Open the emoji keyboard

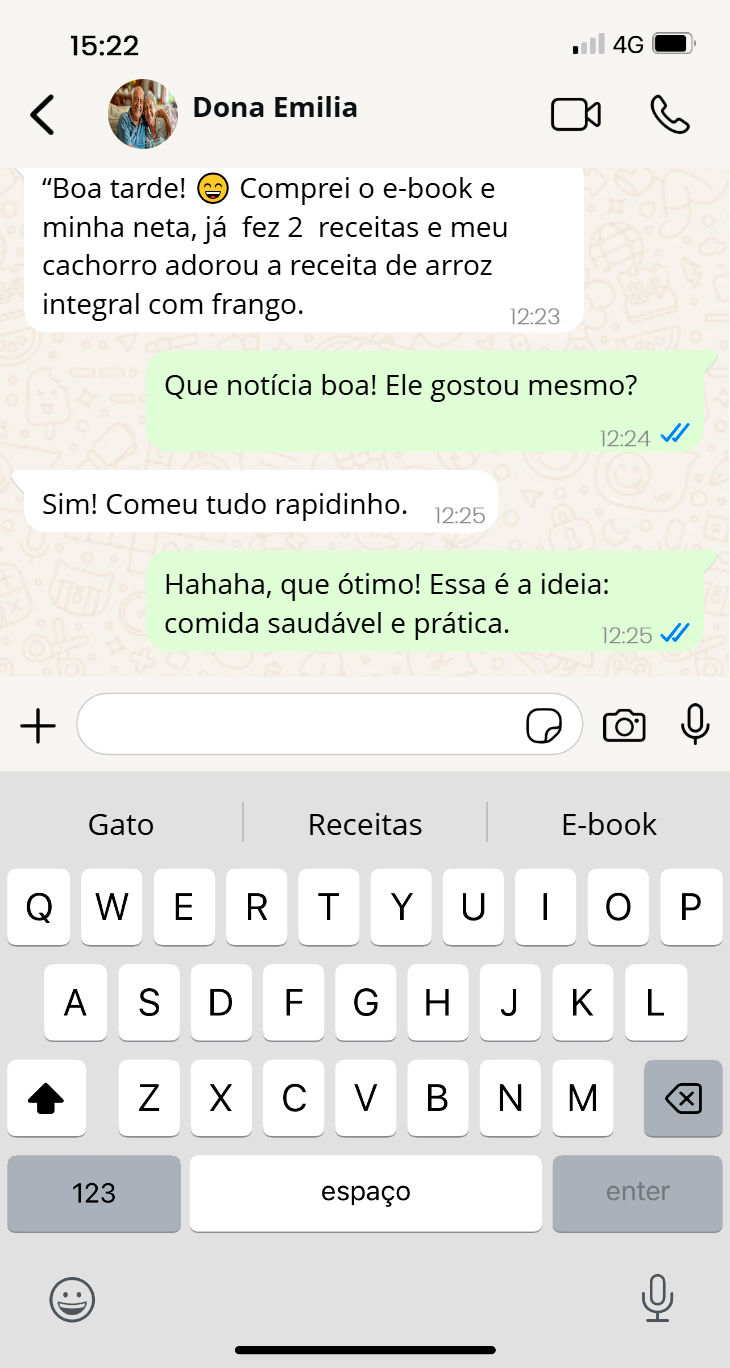click(72, 1299)
